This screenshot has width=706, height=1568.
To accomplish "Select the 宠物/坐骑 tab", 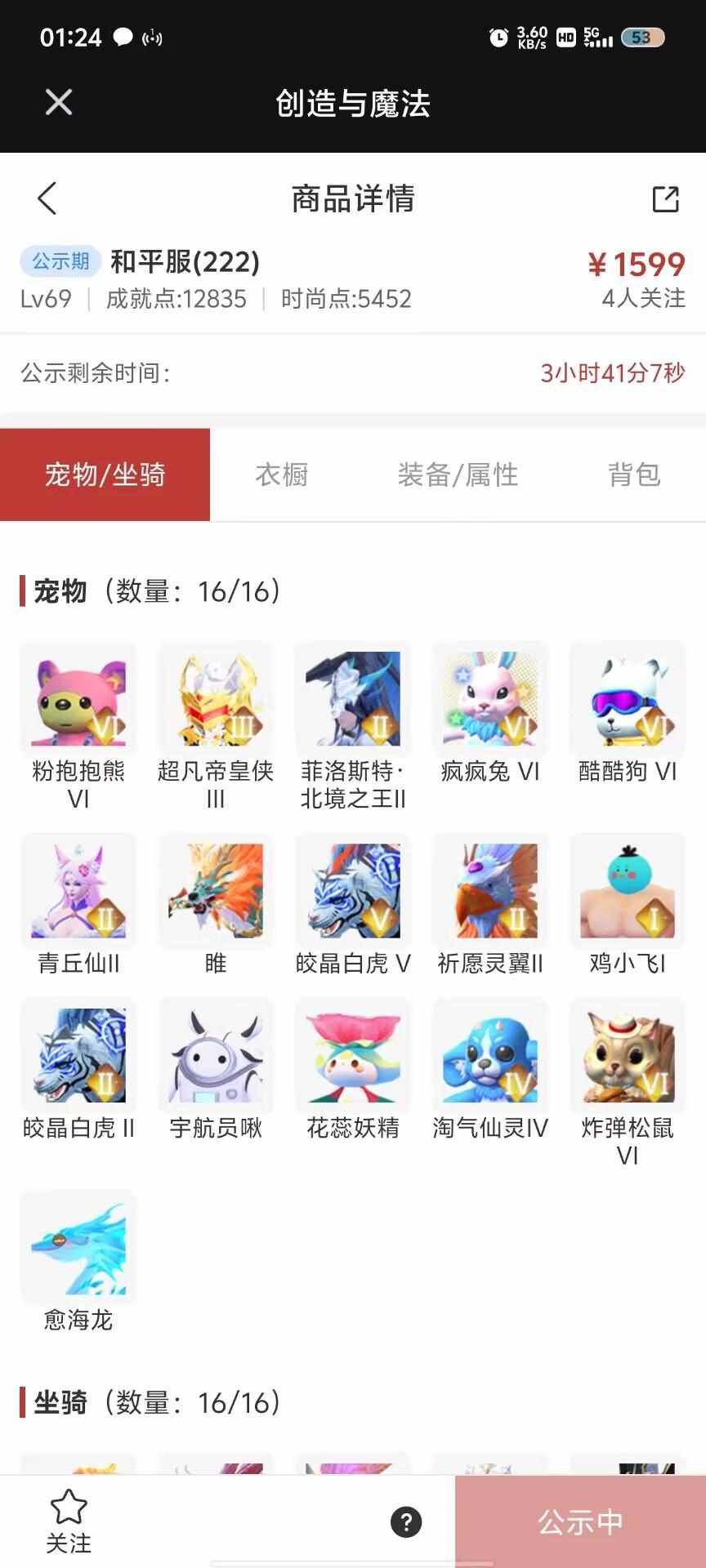I will [x=105, y=474].
